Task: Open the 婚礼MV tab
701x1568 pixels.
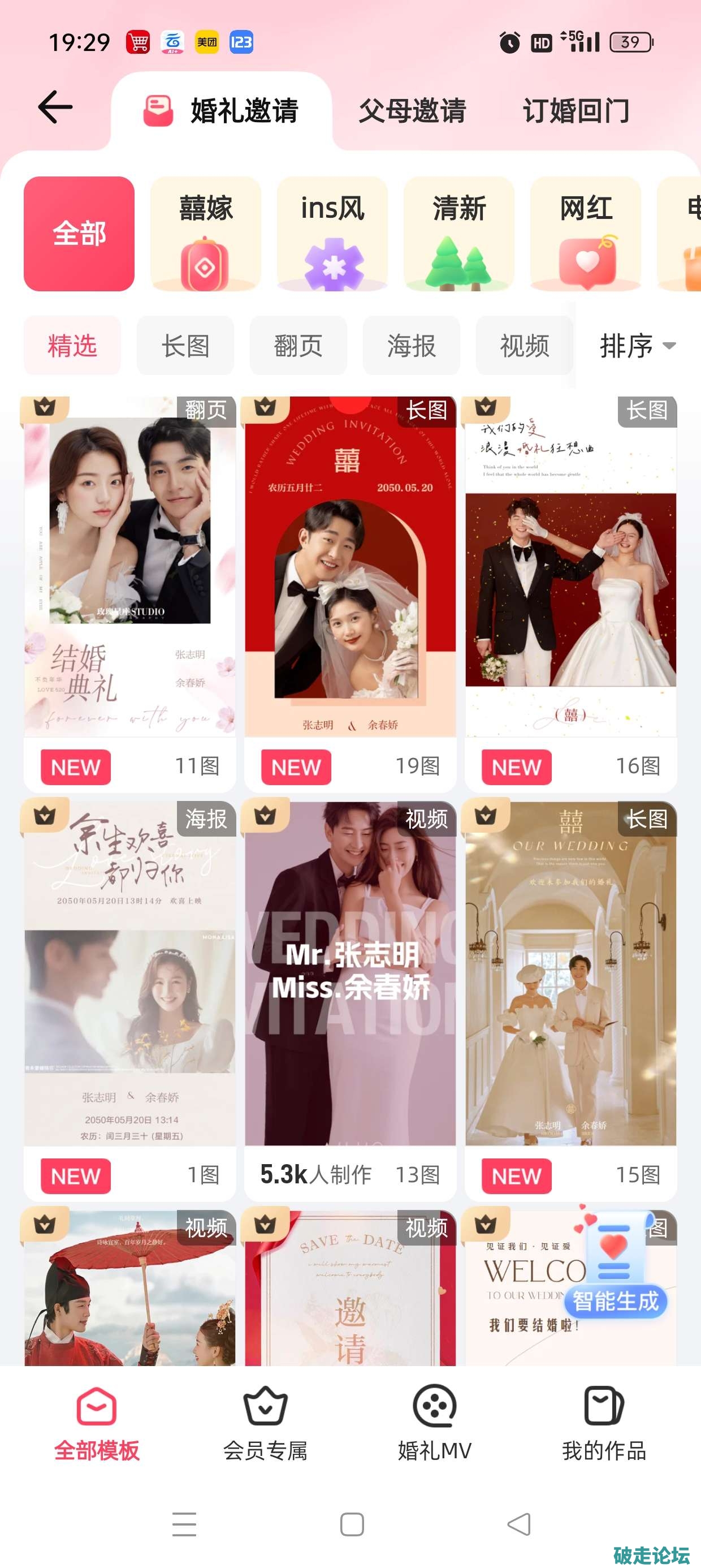Action: click(x=435, y=1423)
